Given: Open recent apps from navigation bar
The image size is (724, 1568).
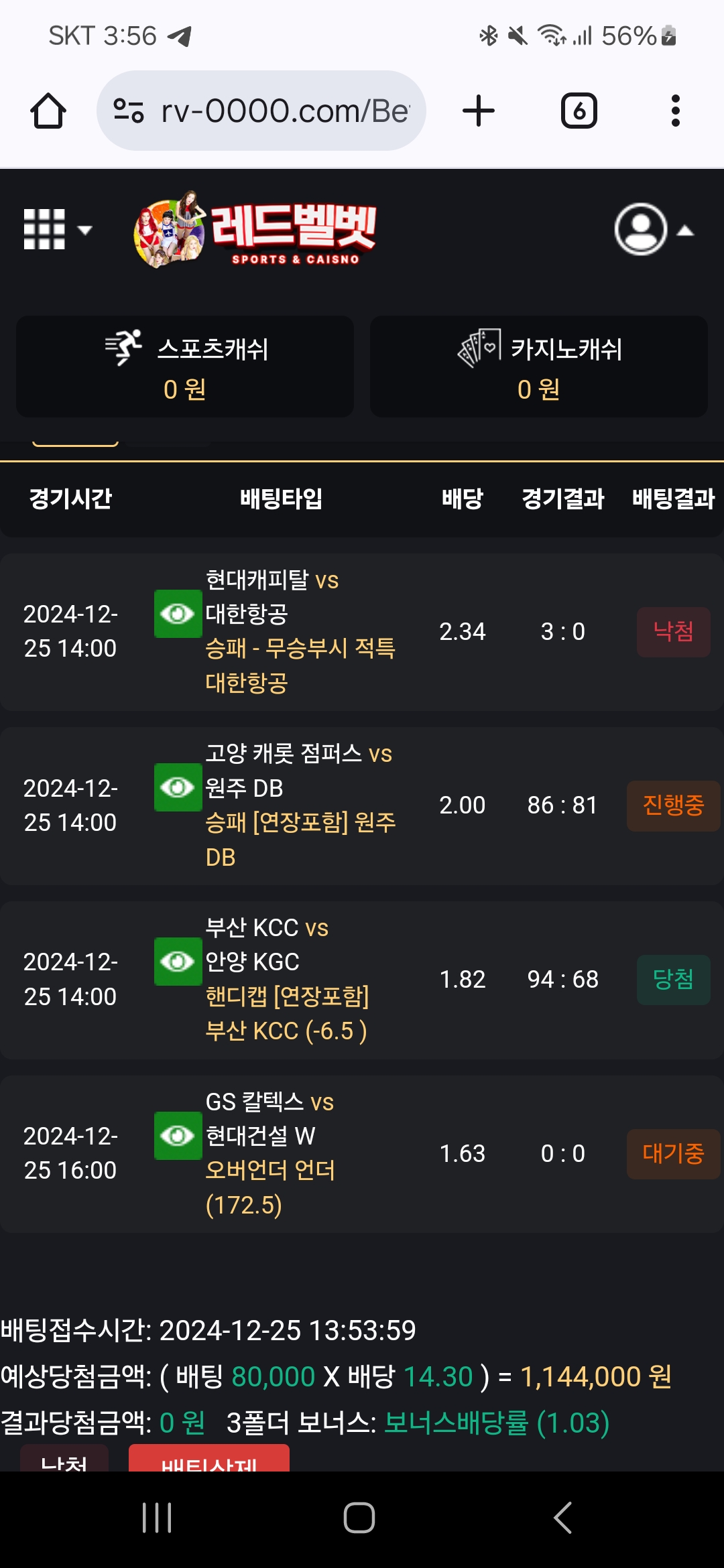Looking at the screenshot, I should tap(157, 1518).
